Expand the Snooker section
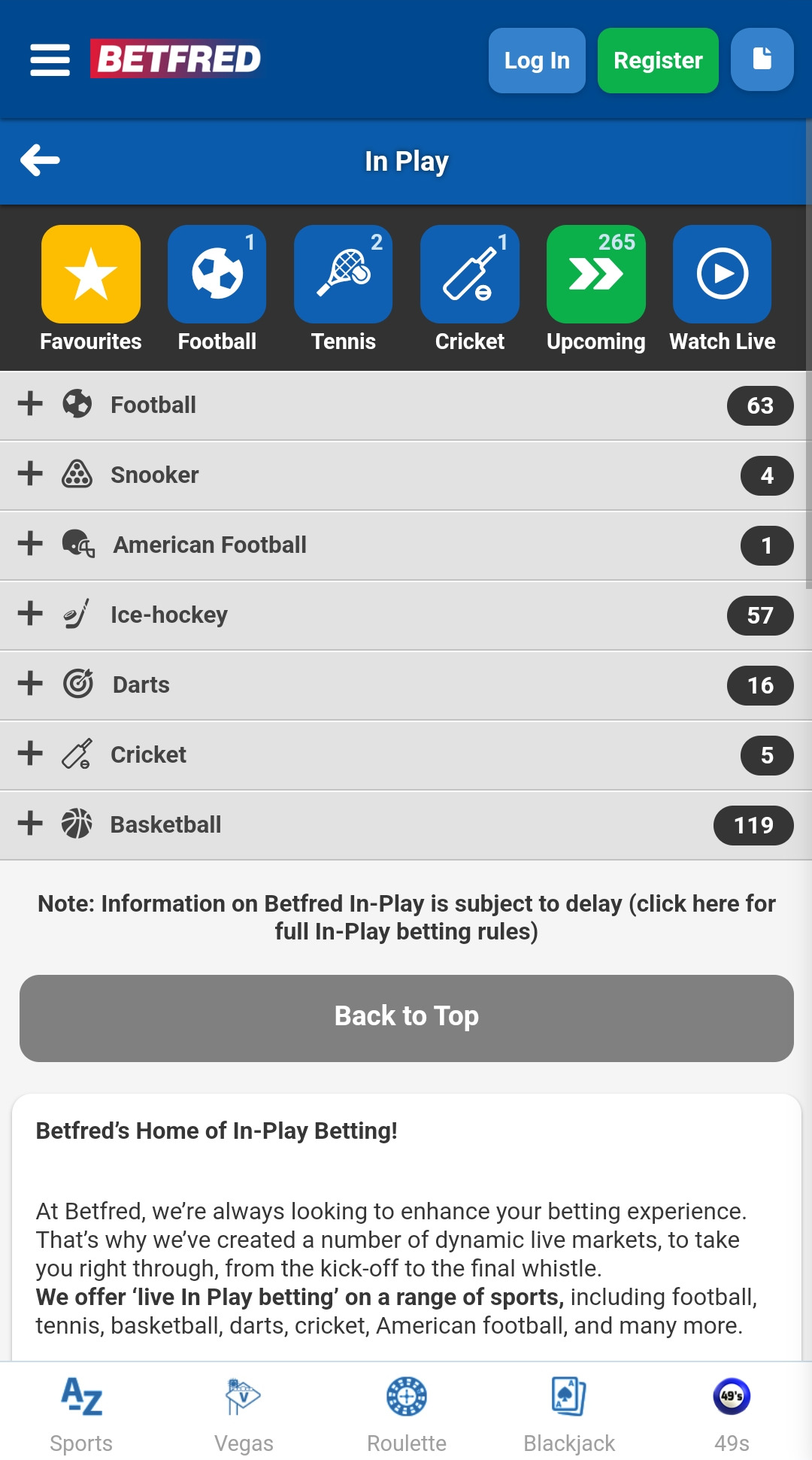The height and width of the screenshot is (1460, 812). click(x=30, y=475)
